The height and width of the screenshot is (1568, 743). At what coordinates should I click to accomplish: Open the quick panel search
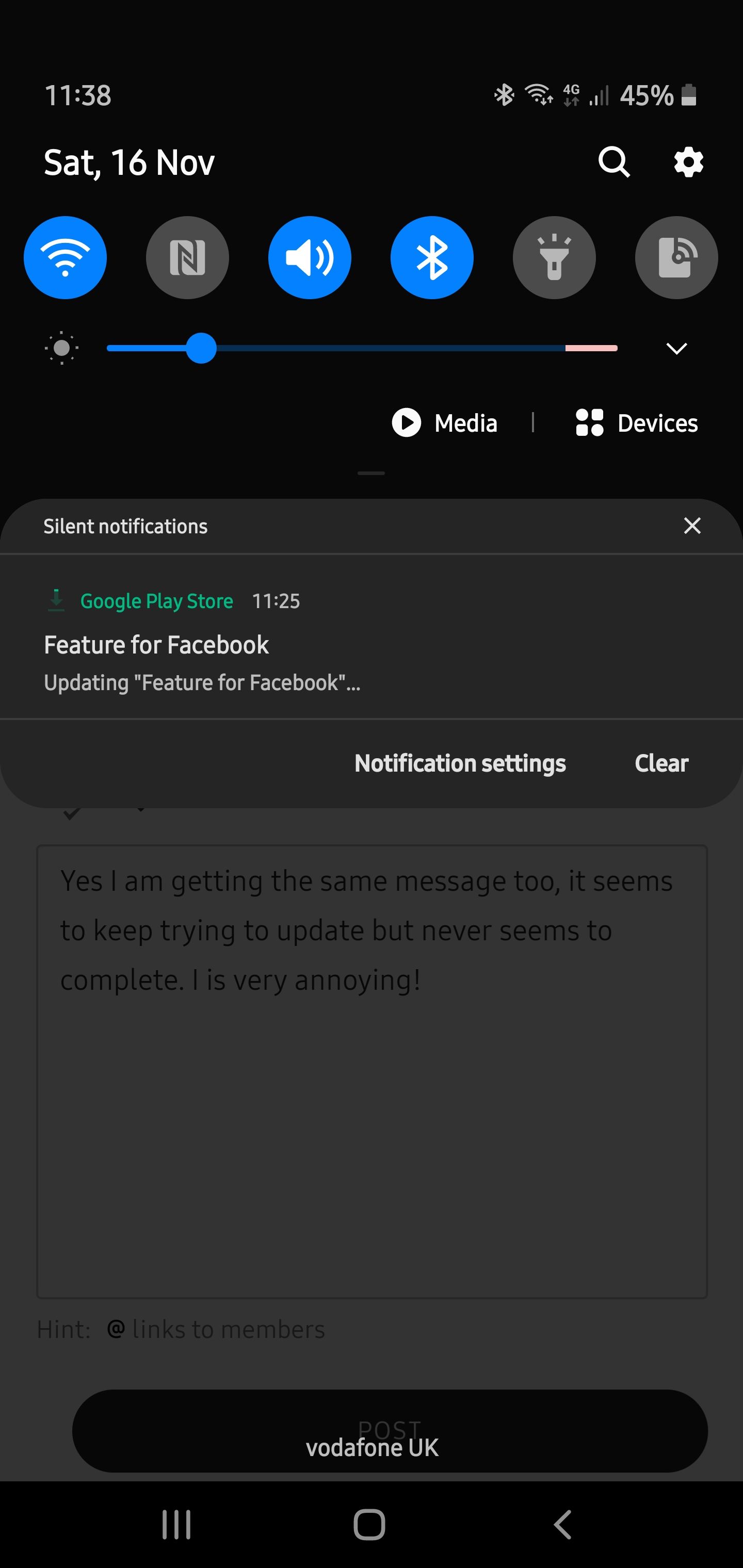point(613,162)
